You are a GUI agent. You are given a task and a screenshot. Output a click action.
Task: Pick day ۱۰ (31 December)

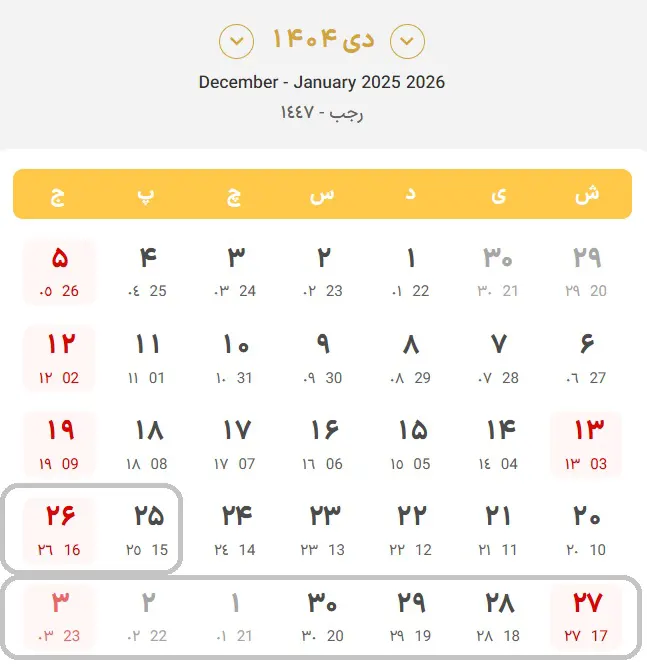pyautogui.click(x=236, y=358)
